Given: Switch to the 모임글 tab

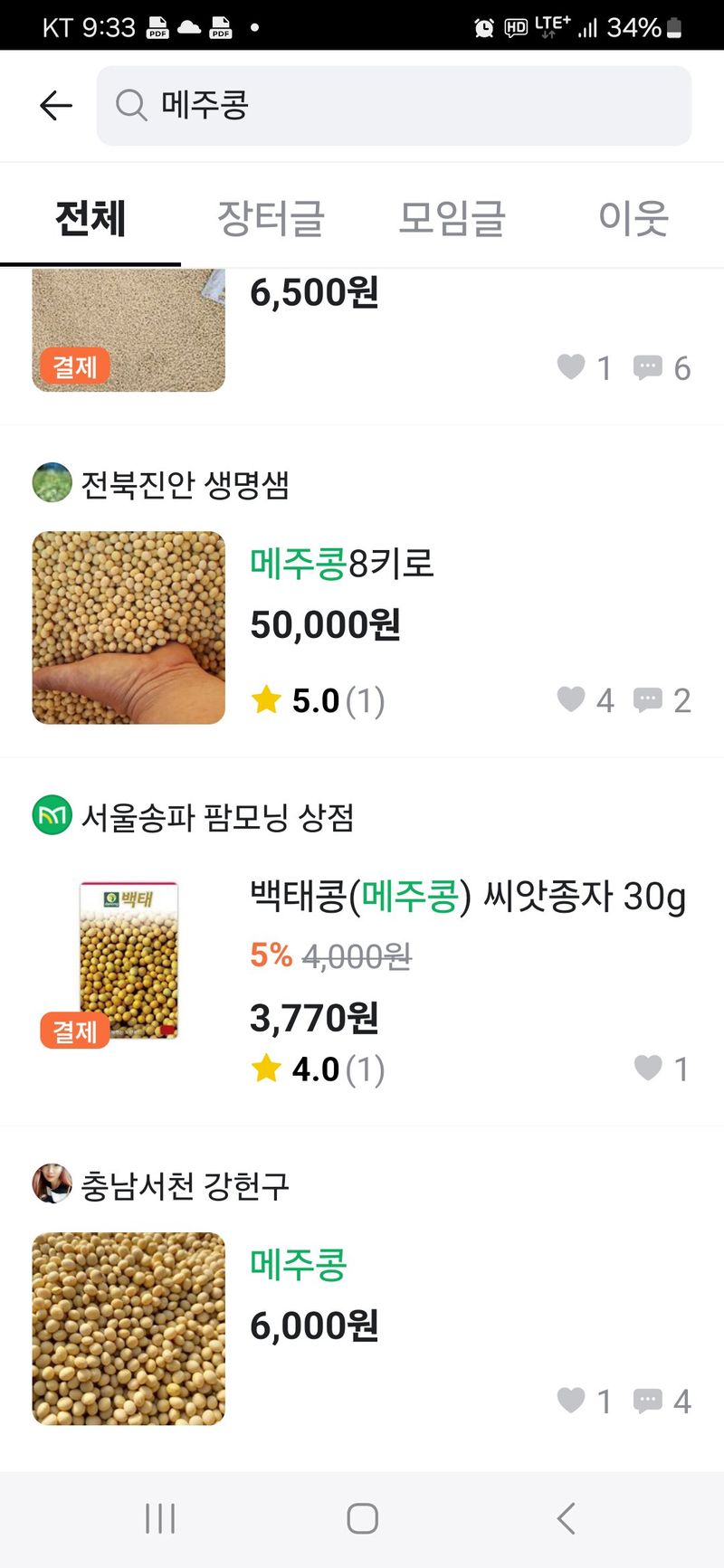Looking at the screenshot, I should point(452,218).
